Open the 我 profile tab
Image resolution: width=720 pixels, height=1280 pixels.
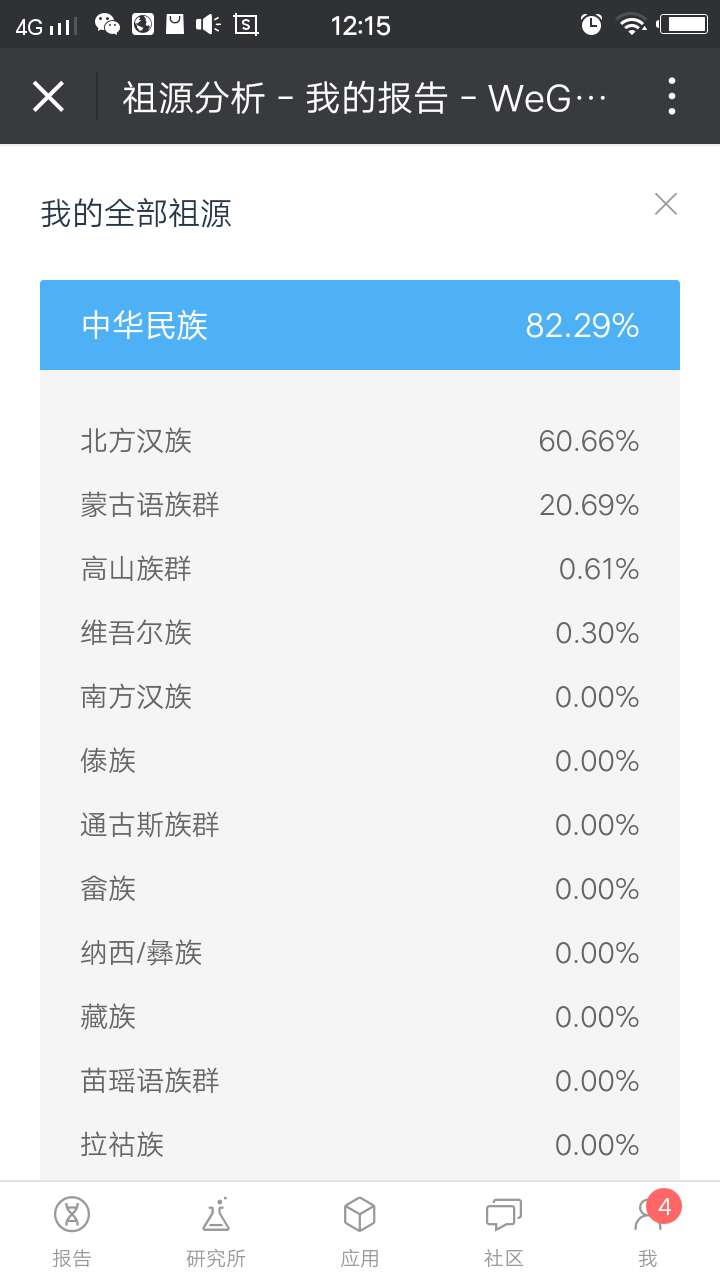tap(648, 1232)
